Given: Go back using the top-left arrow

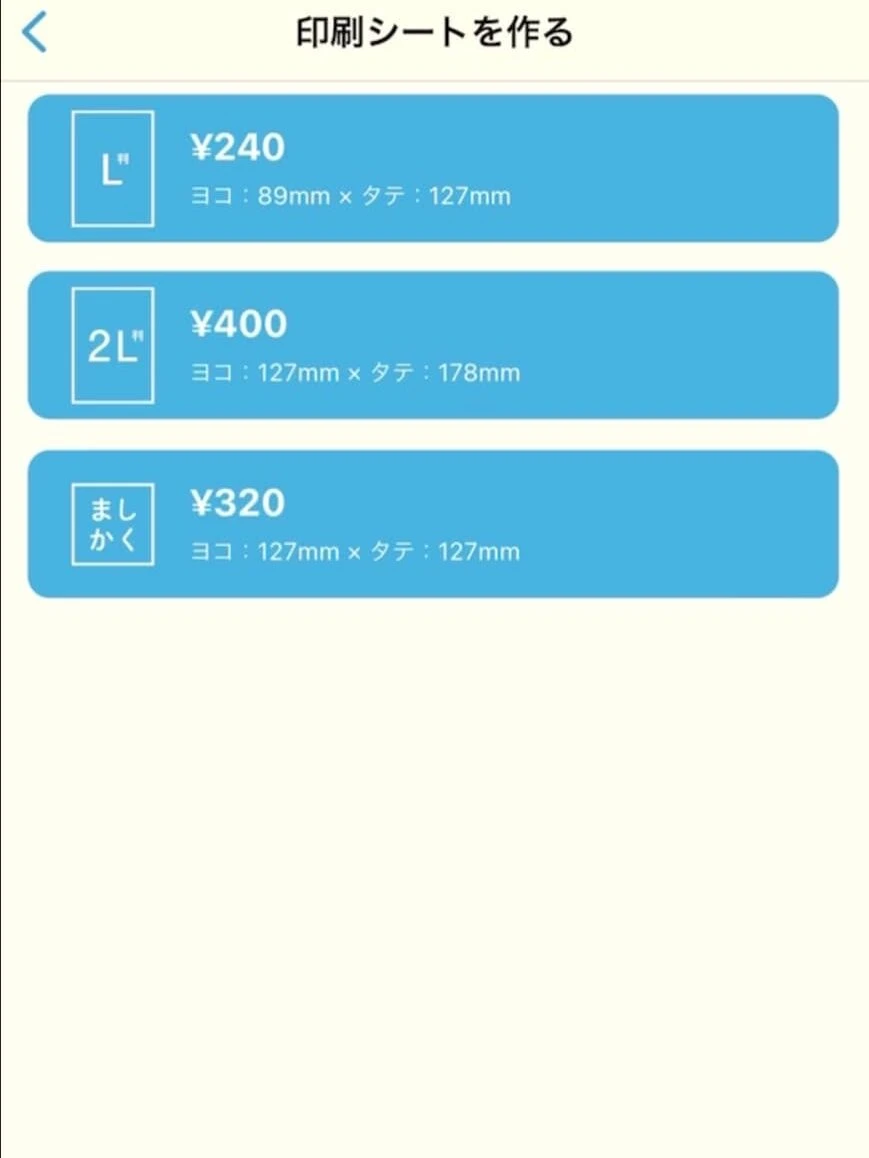Looking at the screenshot, I should click(35, 32).
